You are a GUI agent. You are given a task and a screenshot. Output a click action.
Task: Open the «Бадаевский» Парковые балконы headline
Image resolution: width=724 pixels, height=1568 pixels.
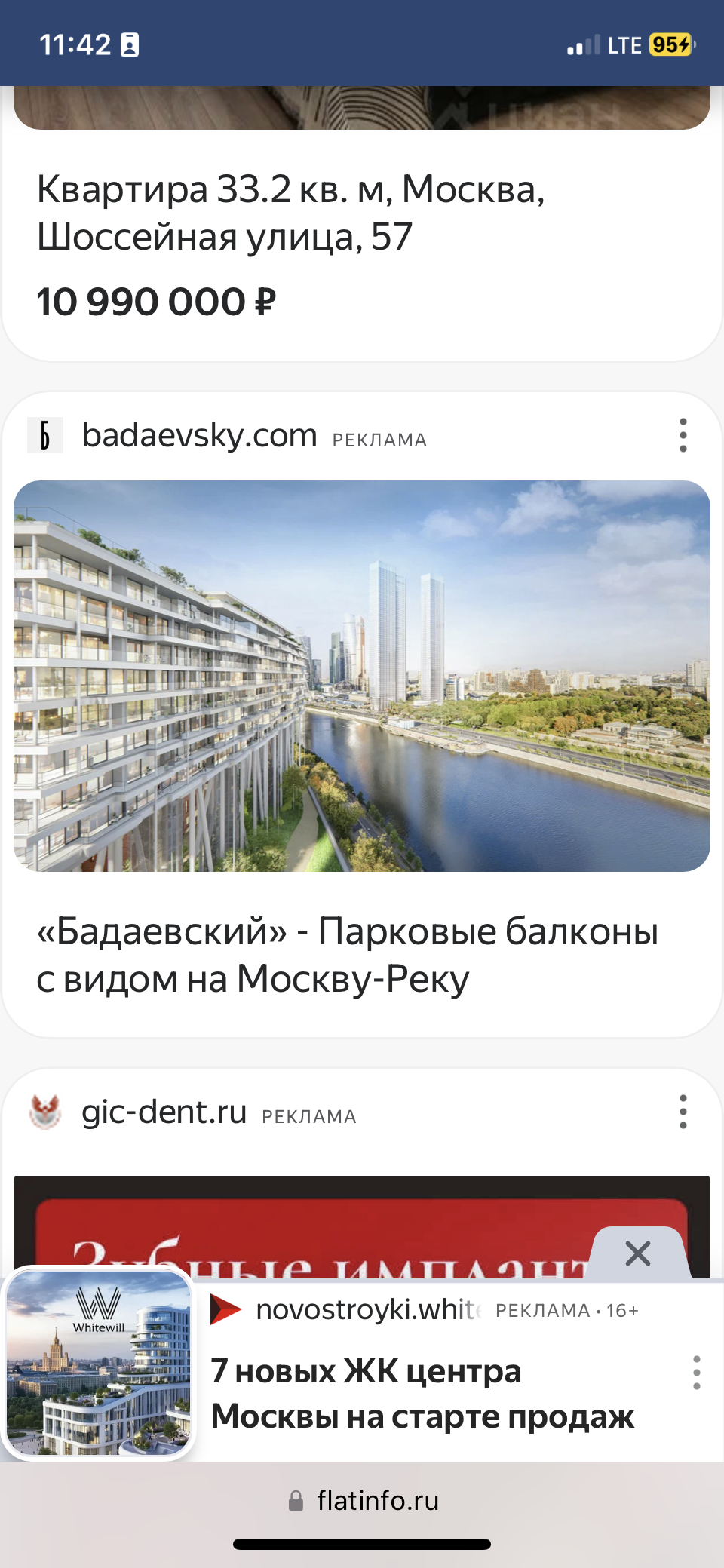(347, 955)
